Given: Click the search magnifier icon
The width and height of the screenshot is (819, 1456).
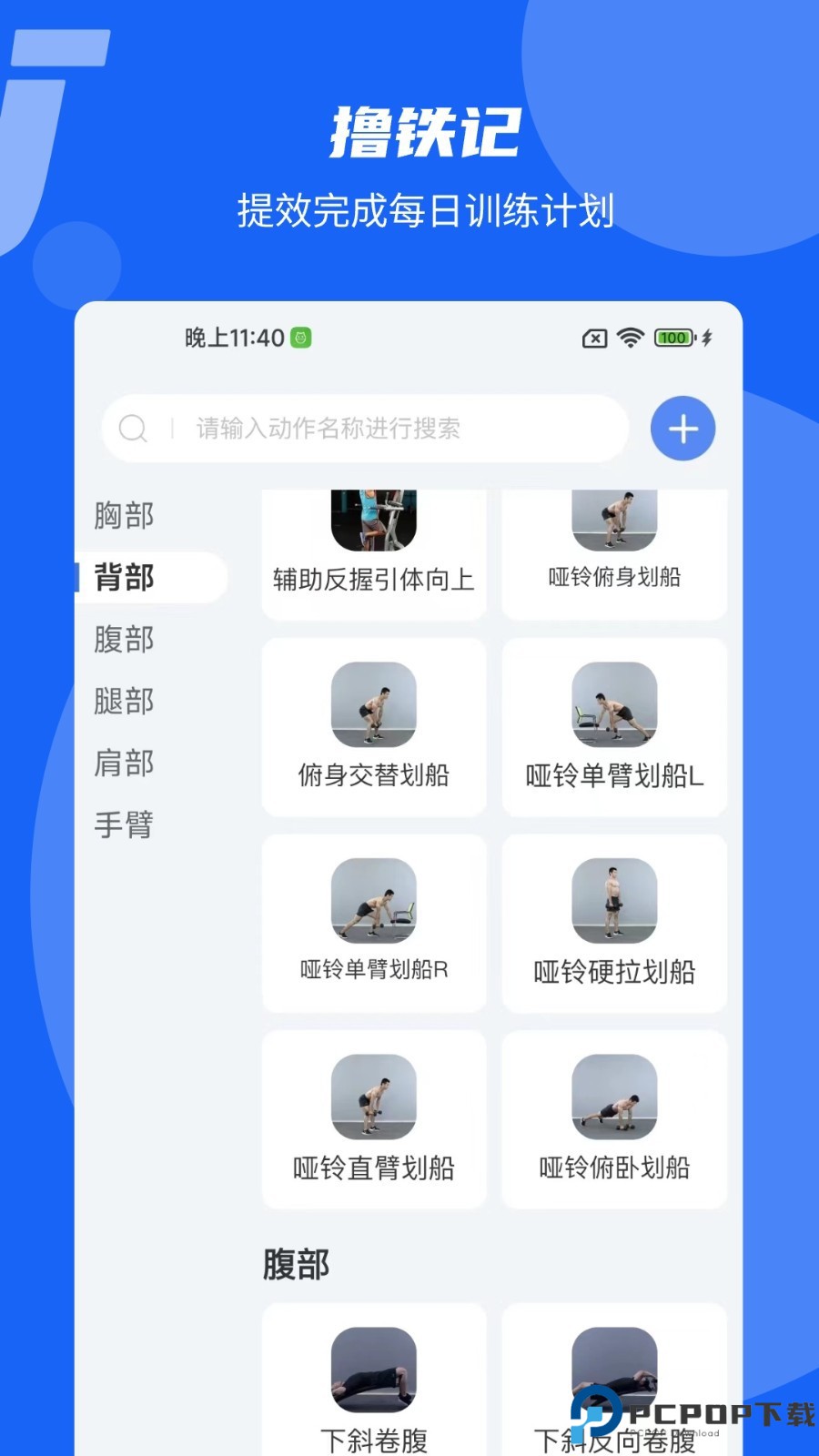Looking at the screenshot, I should 135,428.
